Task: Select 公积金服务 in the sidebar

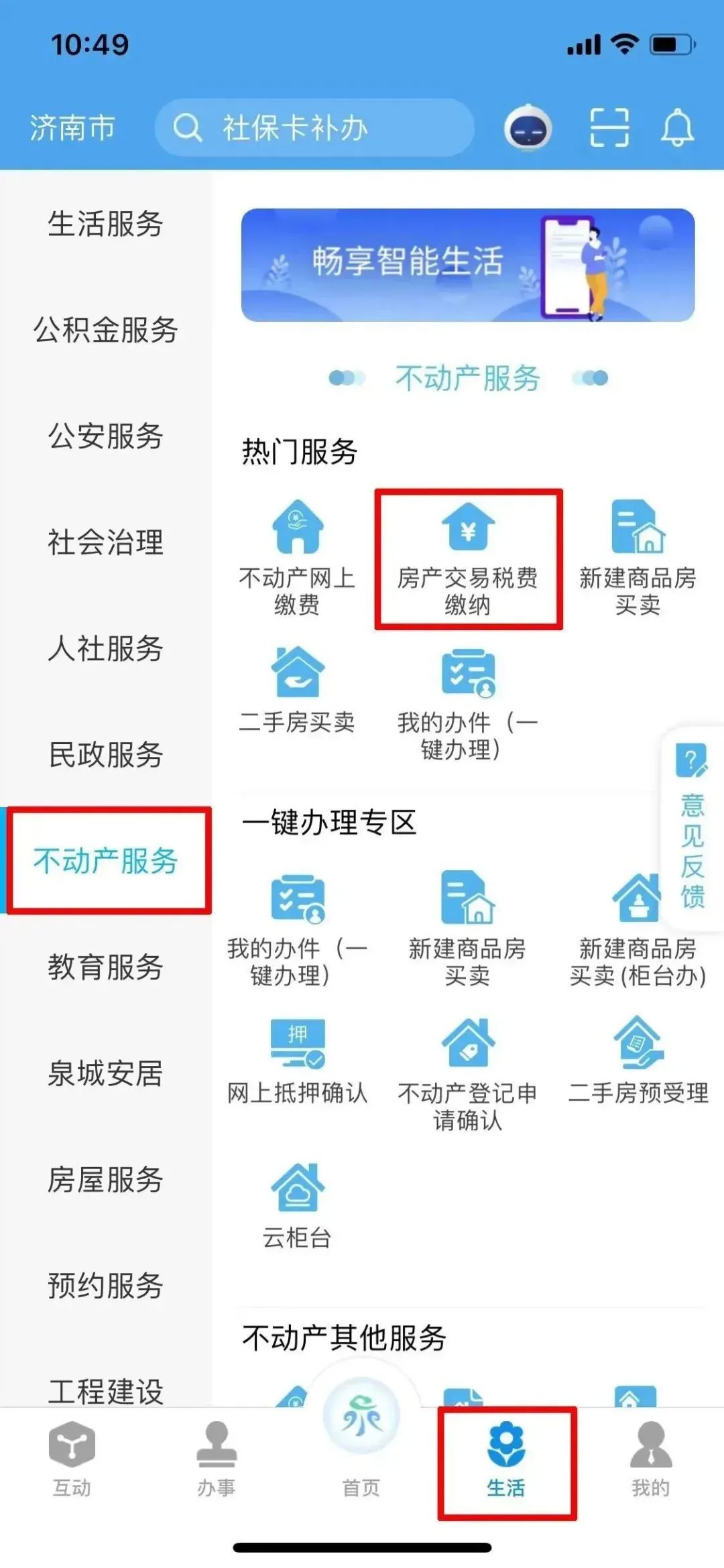Action: coord(106,330)
